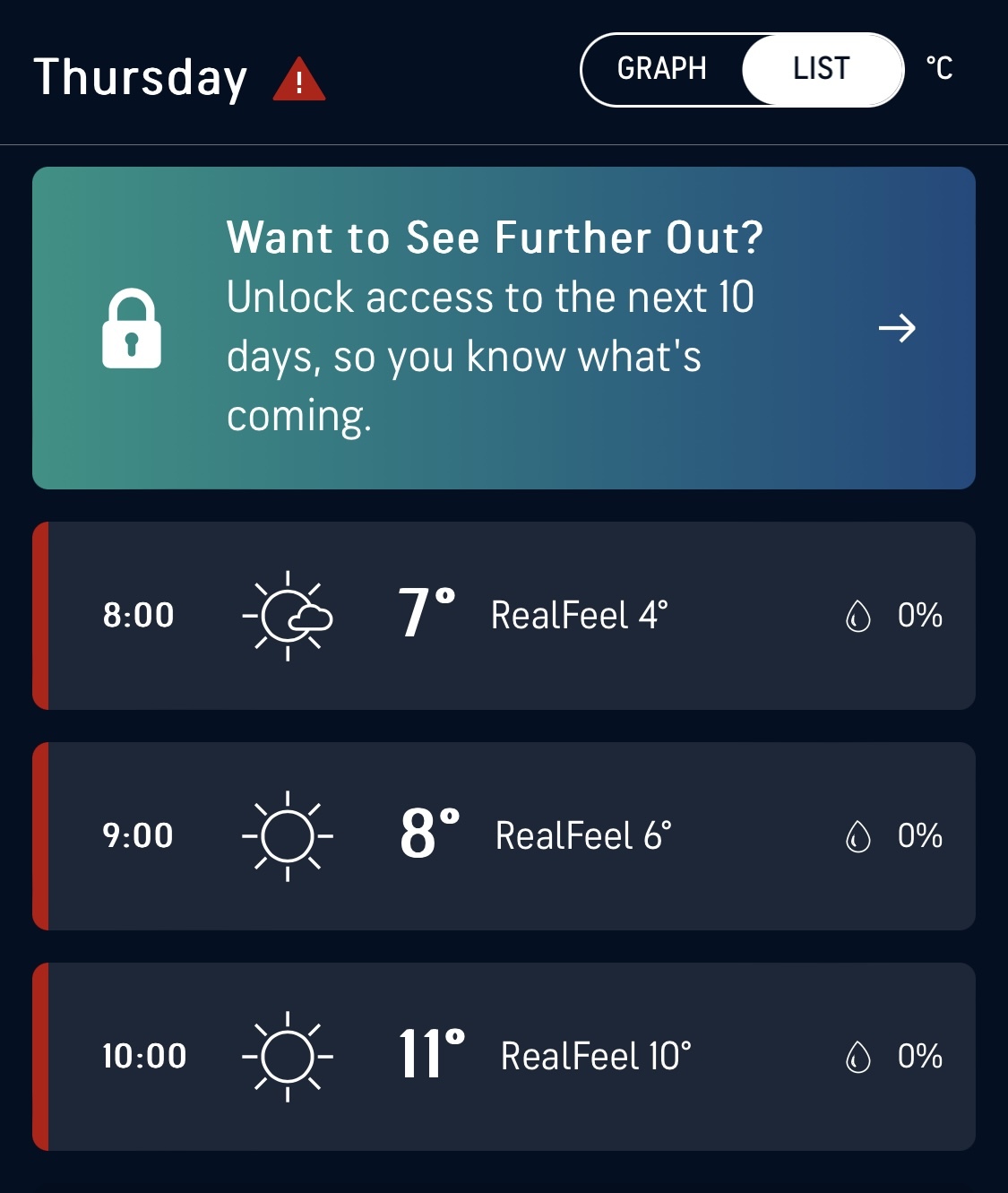Expand the 10:00 forecast row
1008x1193 pixels.
pyautogui.click(x=504, y=1057)
